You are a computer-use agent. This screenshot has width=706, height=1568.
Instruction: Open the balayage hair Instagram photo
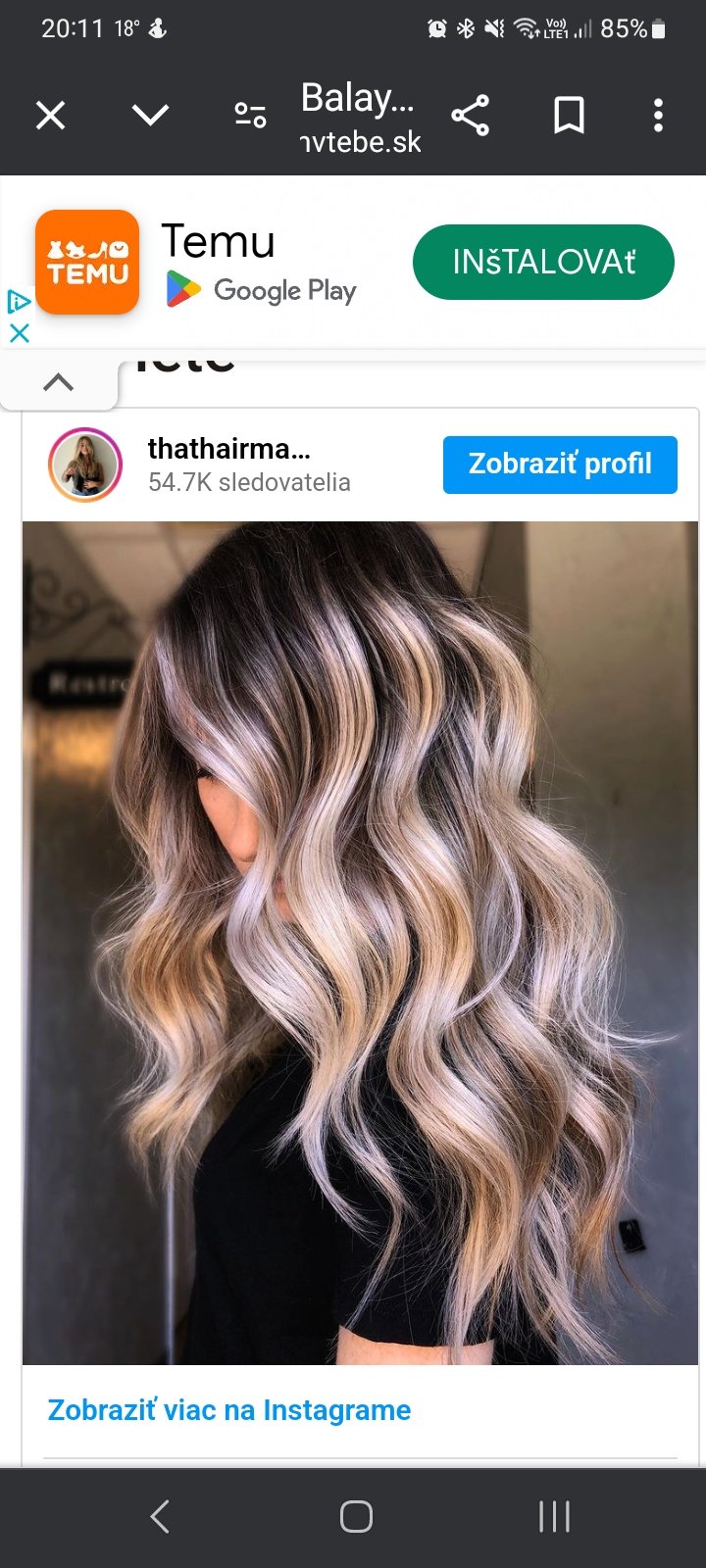pyautogui.click(x=360, y=941)
